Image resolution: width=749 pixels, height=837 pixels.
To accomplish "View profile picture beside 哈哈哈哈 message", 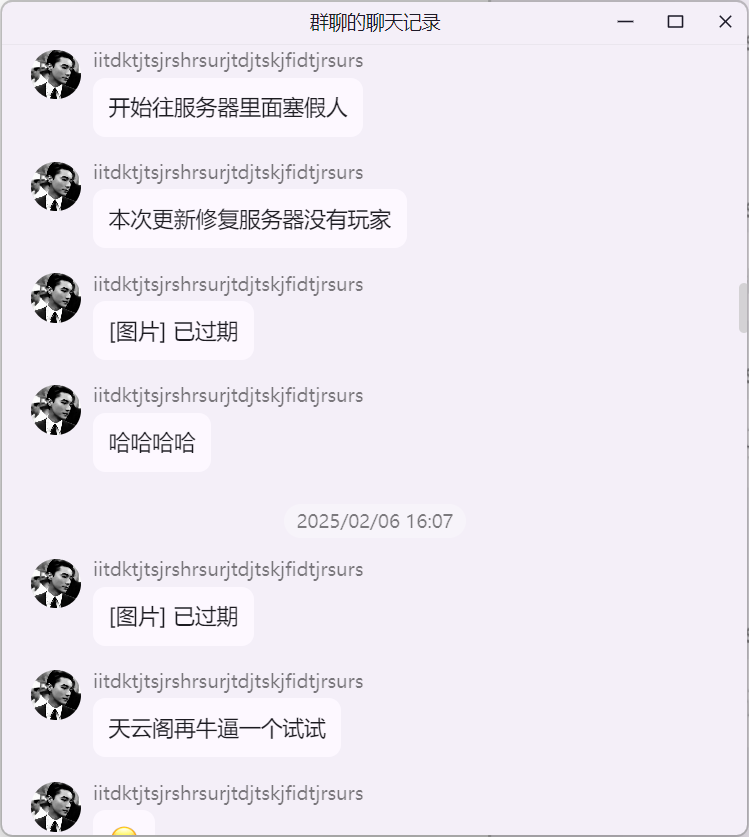I will [x=56, y=410].
